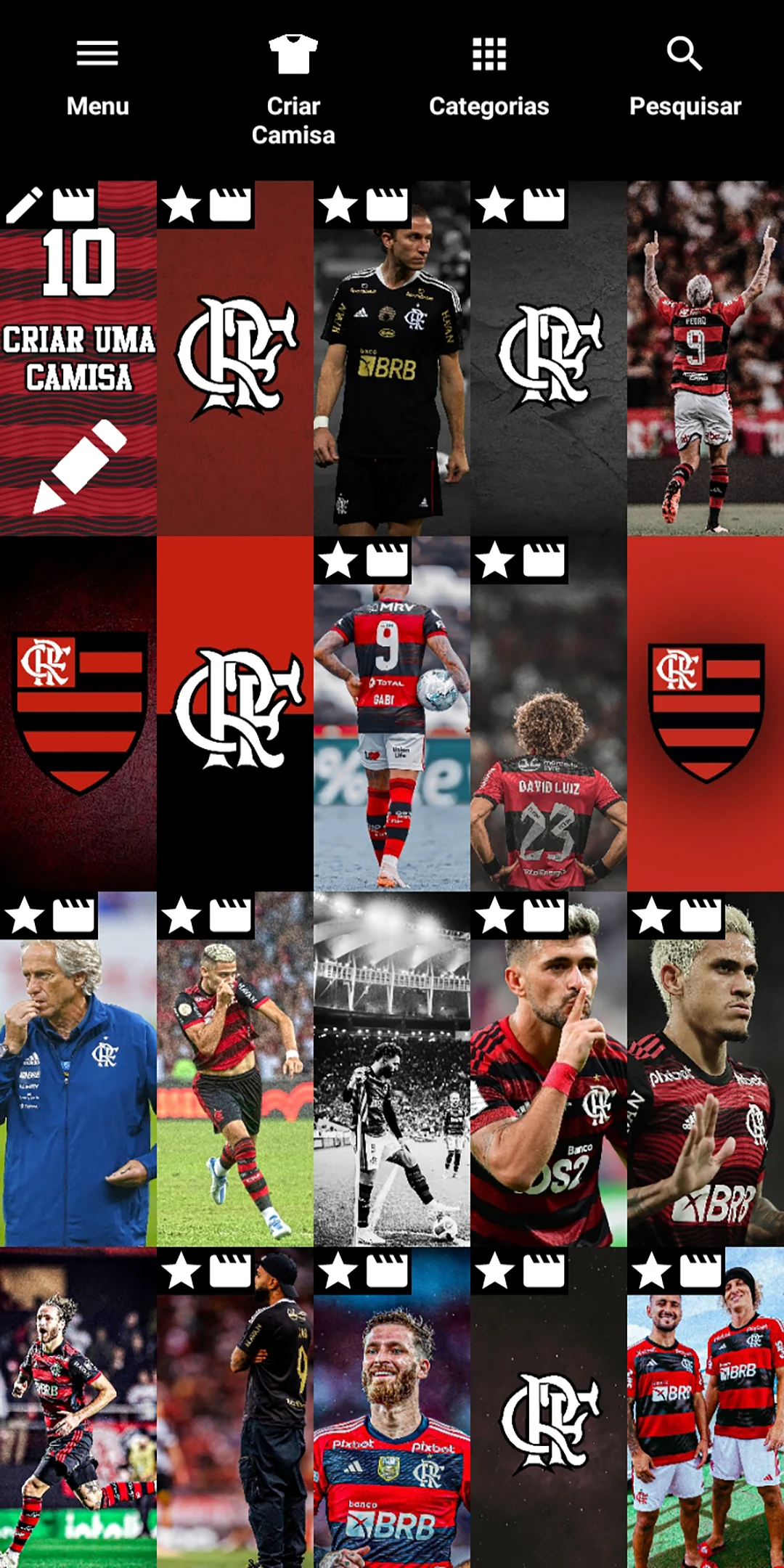Select the Categorias label in the top bar
Viewport: 784px width, 1568px height.
click(x=490, y=107)
